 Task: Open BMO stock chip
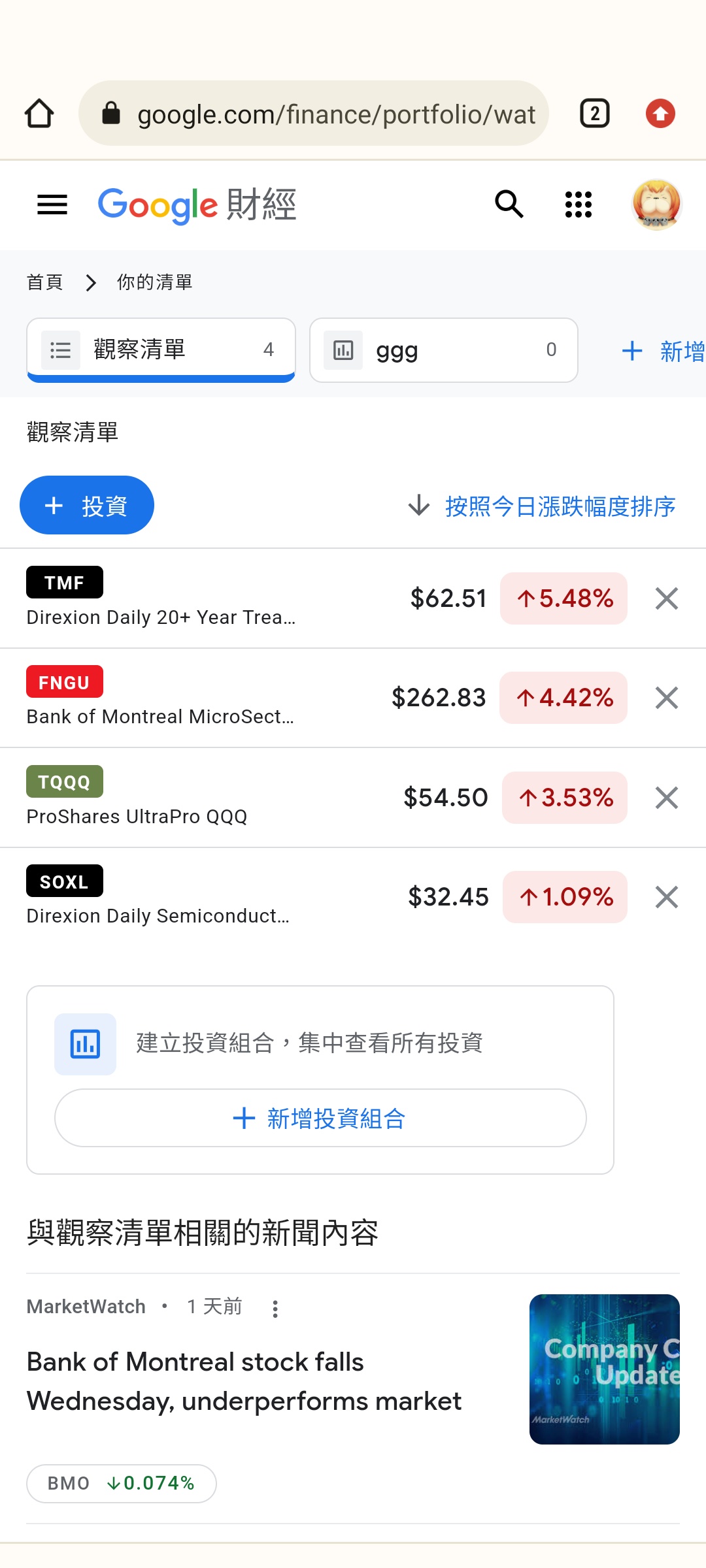pyautogui.click(x=122, y=1483)
